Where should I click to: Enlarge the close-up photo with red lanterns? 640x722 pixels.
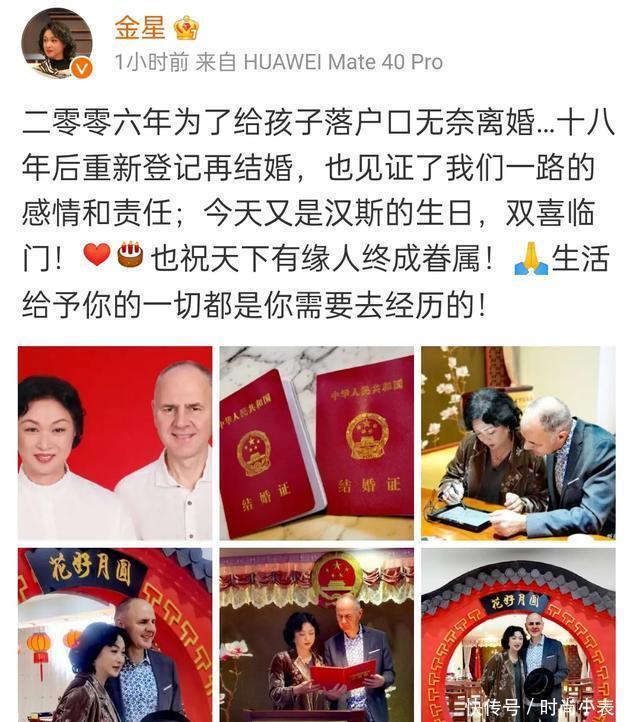(x=115, y=633)
